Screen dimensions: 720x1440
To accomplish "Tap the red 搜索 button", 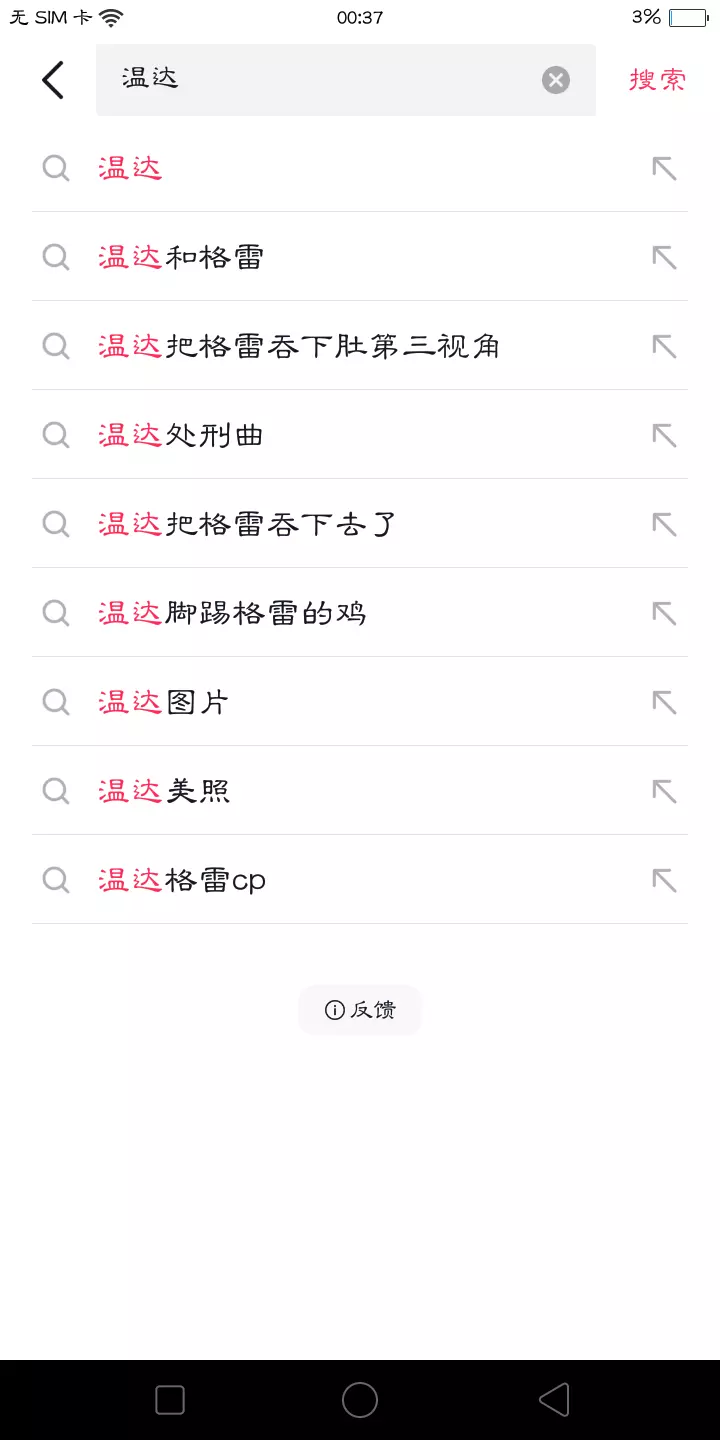I will [x=657, y=80].
